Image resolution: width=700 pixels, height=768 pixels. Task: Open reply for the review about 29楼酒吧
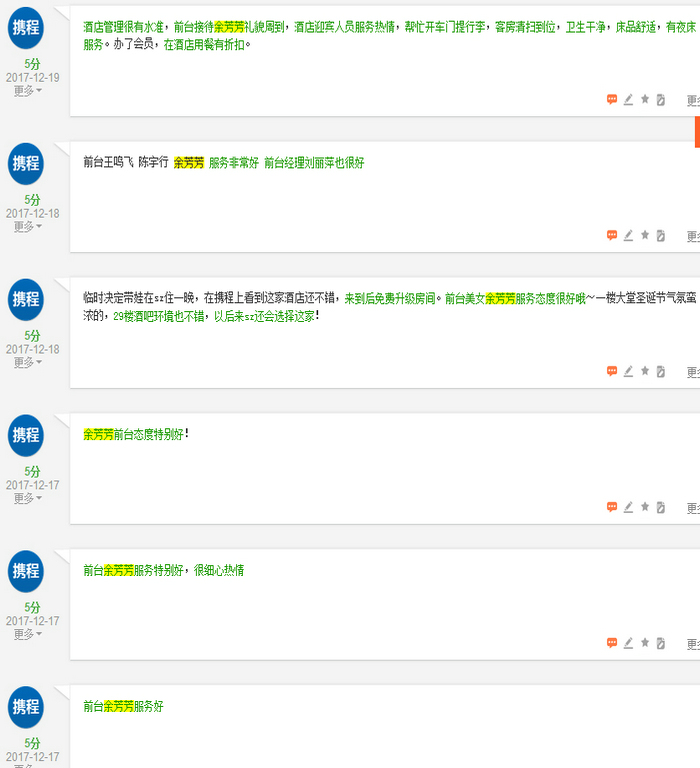[612, 372]
